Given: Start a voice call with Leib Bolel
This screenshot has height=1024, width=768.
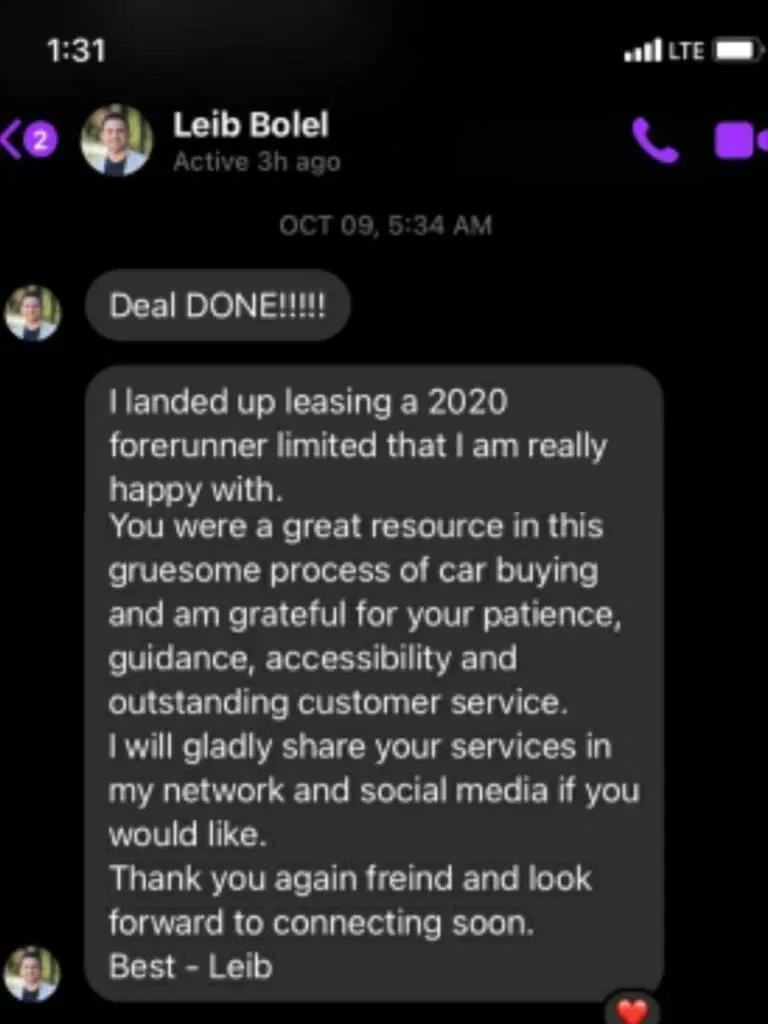Looking at the screenshot, I should point(656,141).
